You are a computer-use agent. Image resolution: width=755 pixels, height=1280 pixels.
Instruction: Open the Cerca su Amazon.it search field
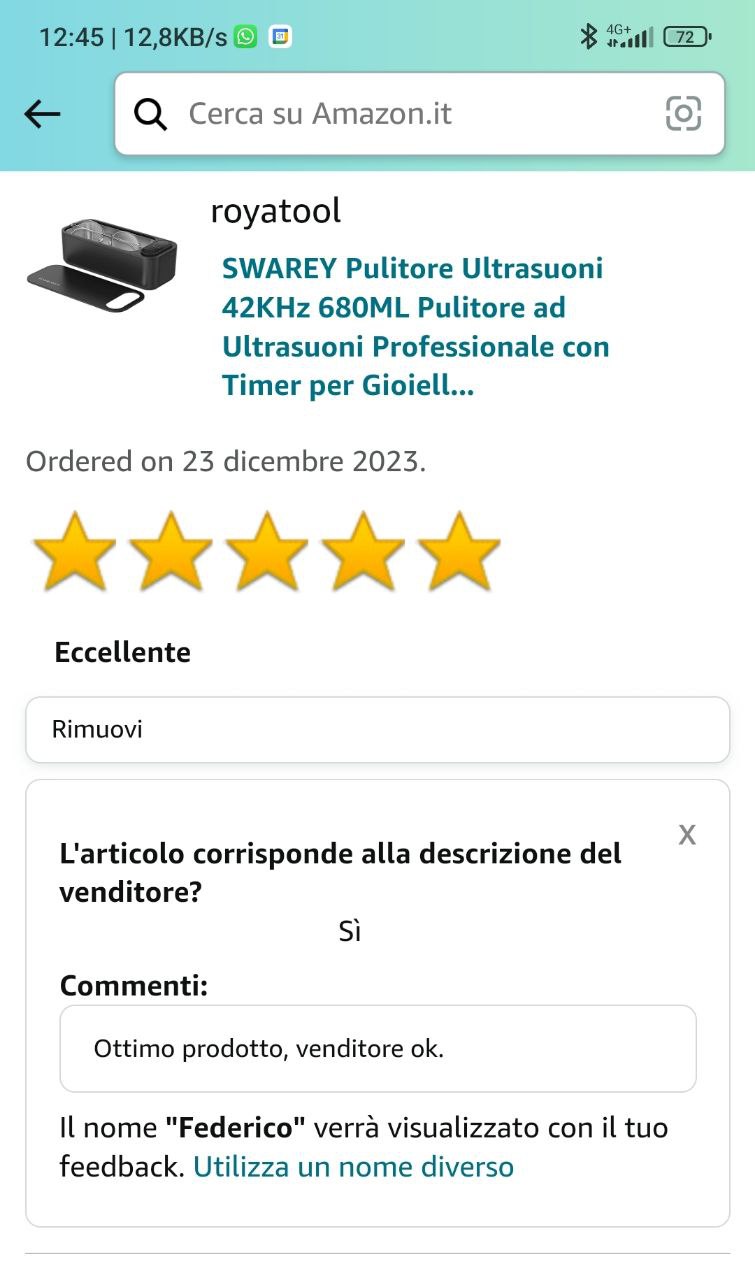coord(400,114)
